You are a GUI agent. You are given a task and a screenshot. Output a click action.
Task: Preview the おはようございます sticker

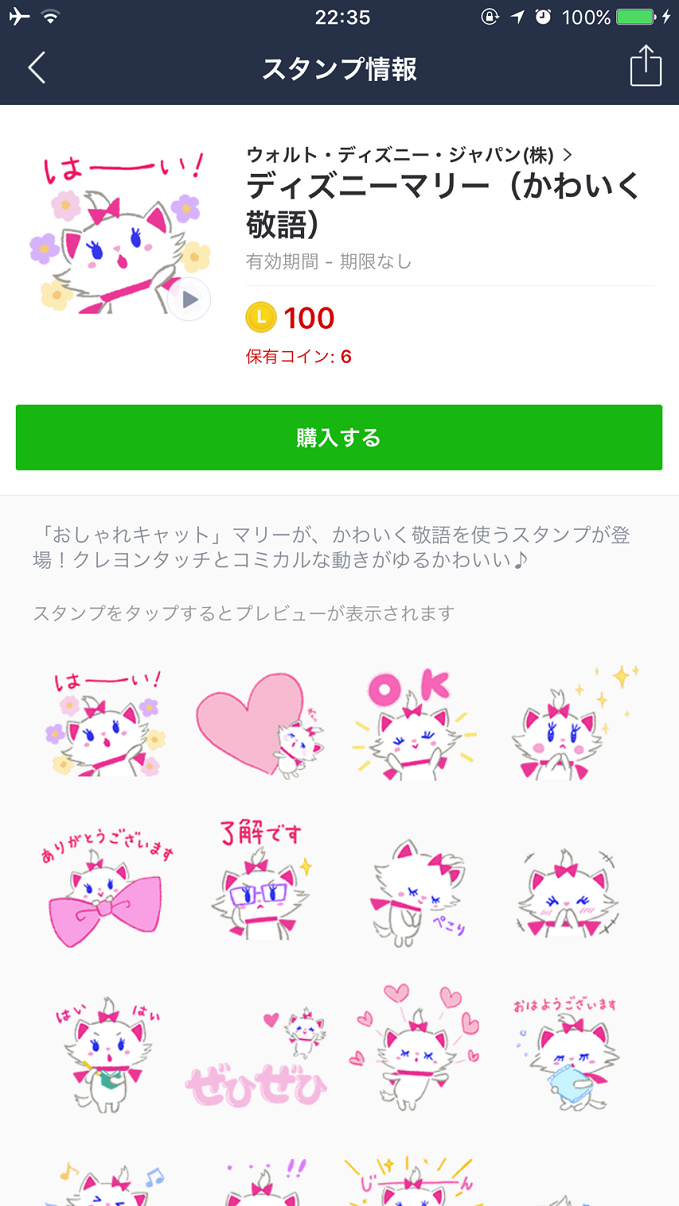point(566,1050)
